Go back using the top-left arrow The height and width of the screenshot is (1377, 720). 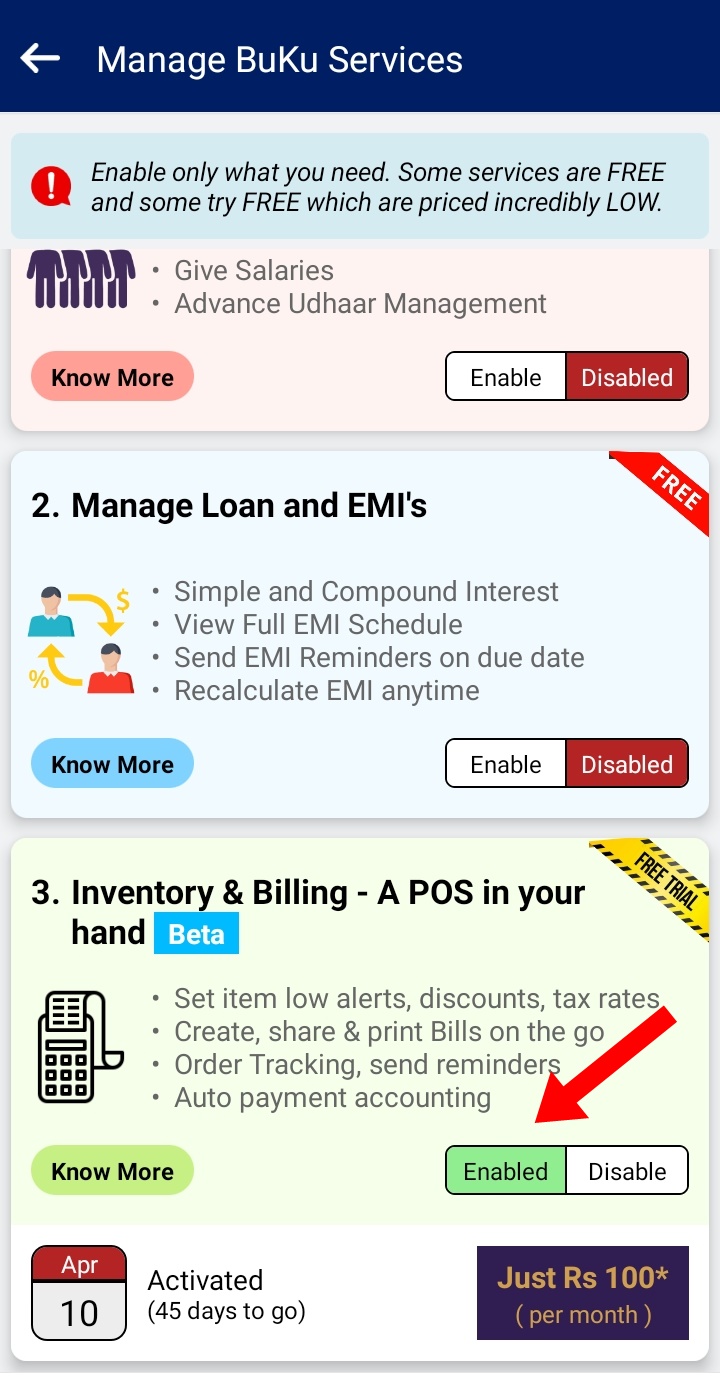pos(40,59)
